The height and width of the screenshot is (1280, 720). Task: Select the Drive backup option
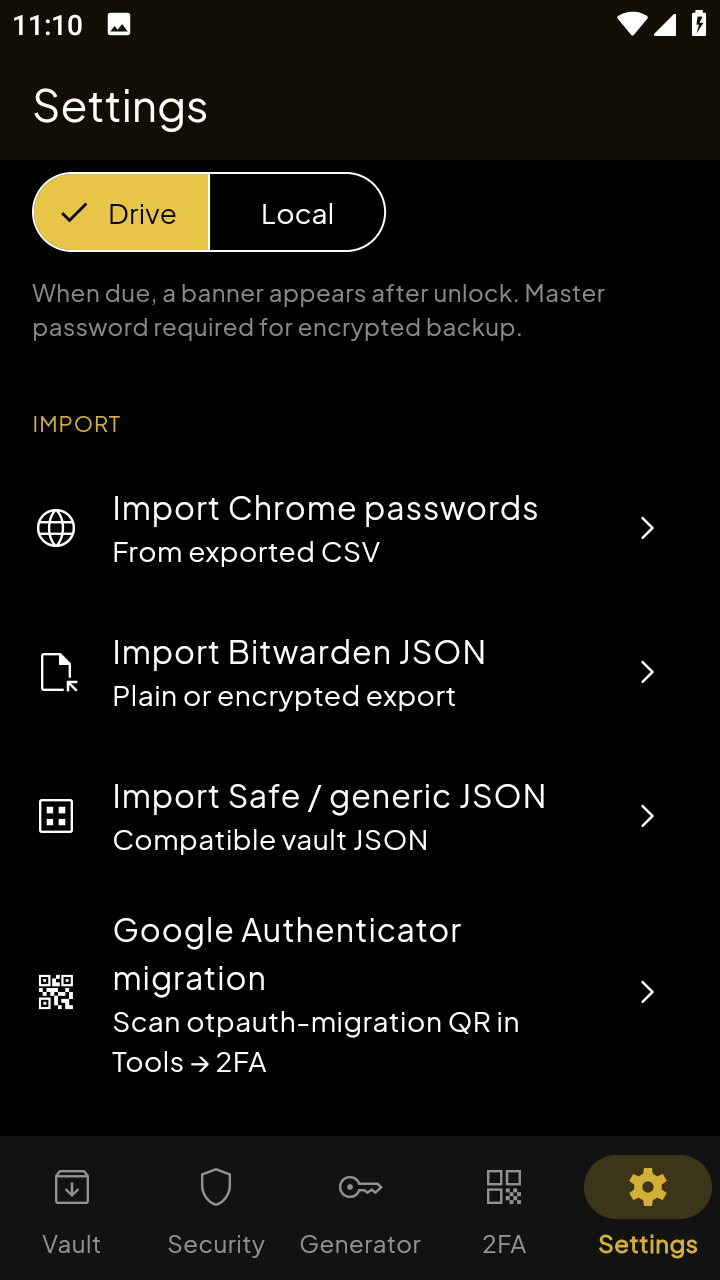121,212
